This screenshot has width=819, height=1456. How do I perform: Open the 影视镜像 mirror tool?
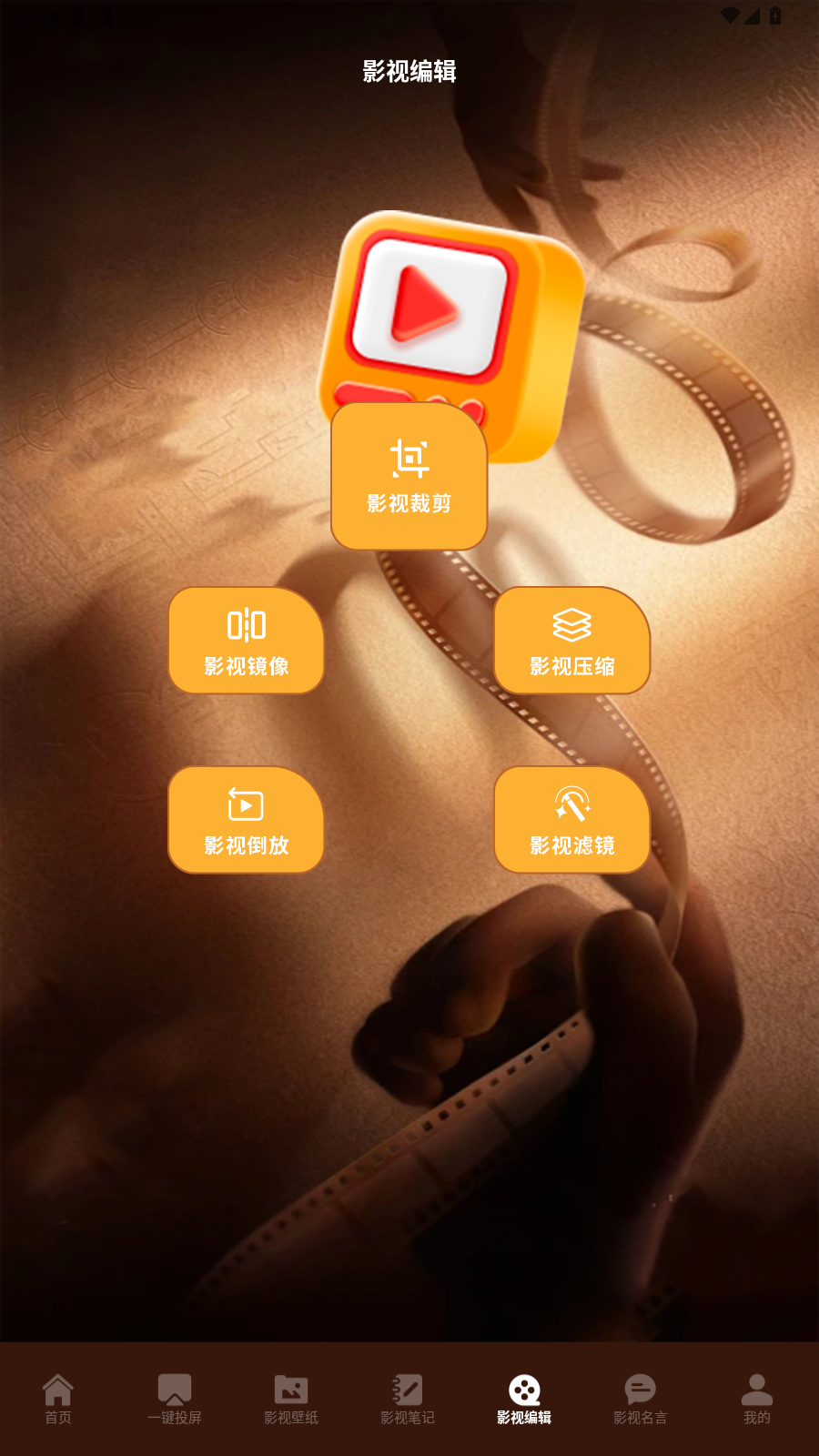pos(247,641)
